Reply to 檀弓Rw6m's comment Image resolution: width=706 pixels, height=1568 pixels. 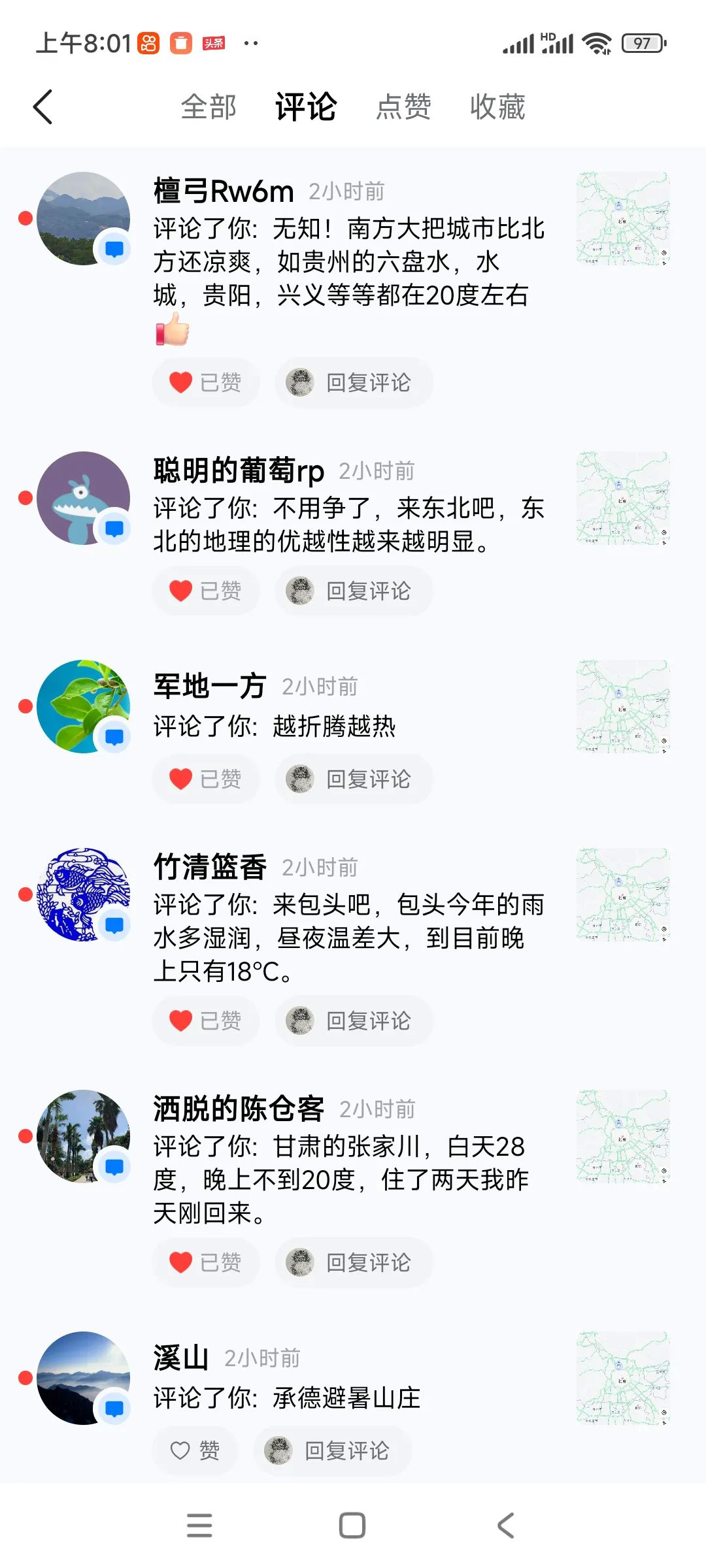click(x=354, y=382)
